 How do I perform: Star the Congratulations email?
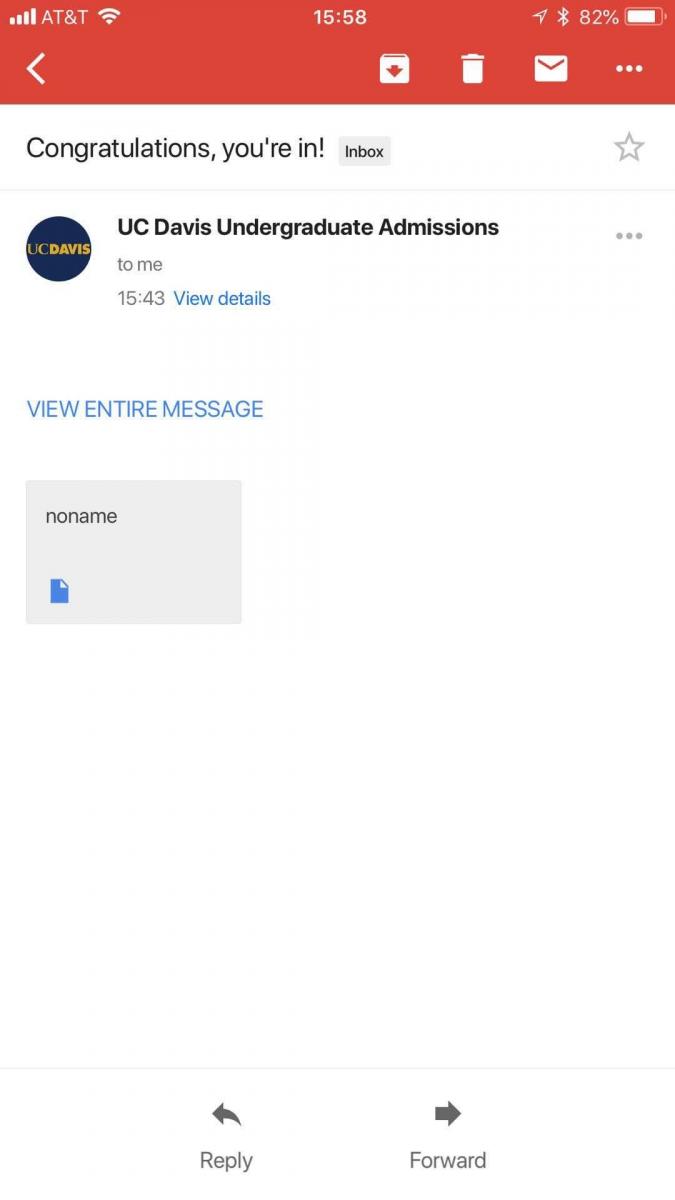click(629, 148)
